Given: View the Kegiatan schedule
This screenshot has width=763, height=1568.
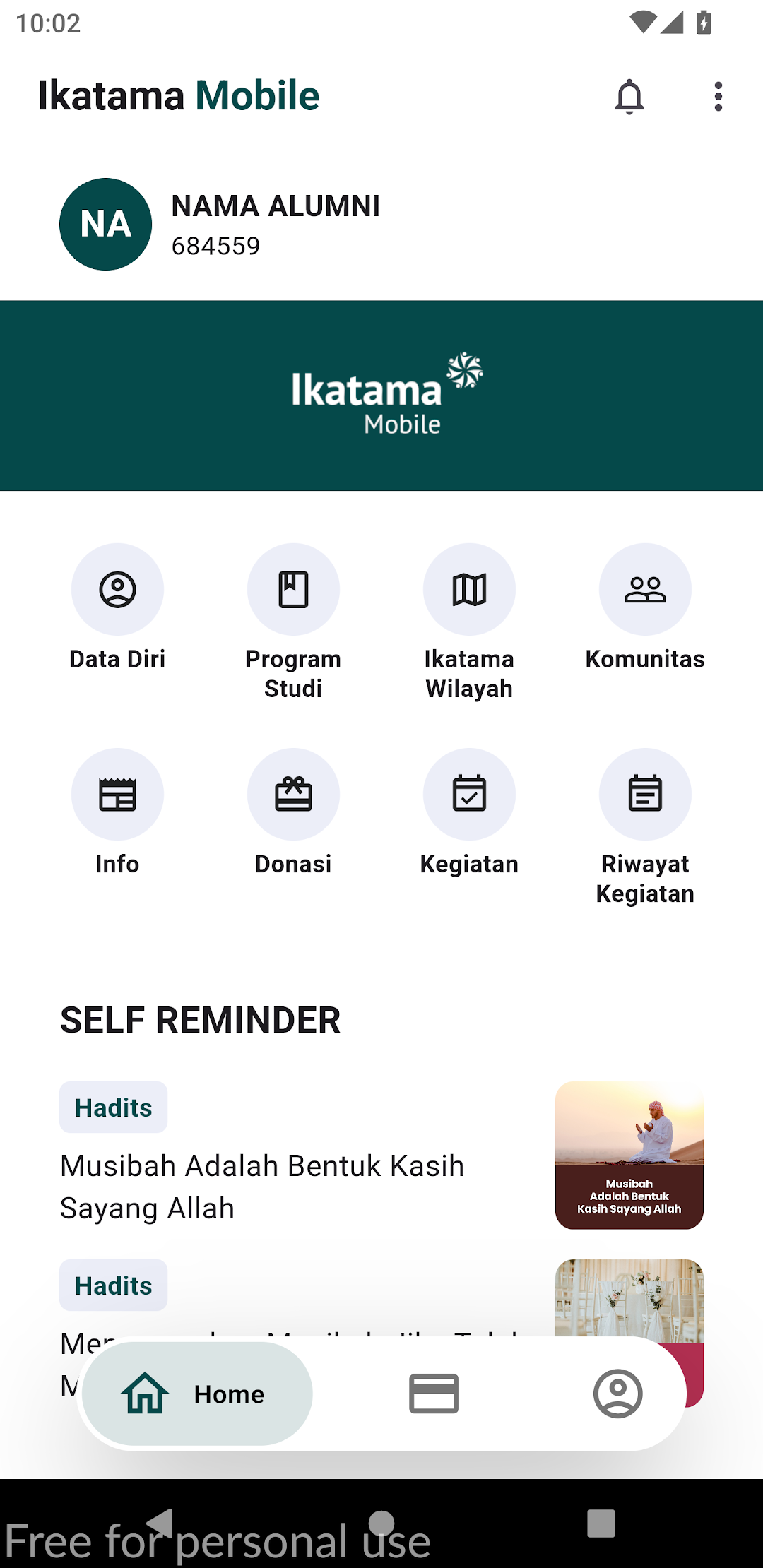Looking at the screenshot, I should (x=469, y=812).
